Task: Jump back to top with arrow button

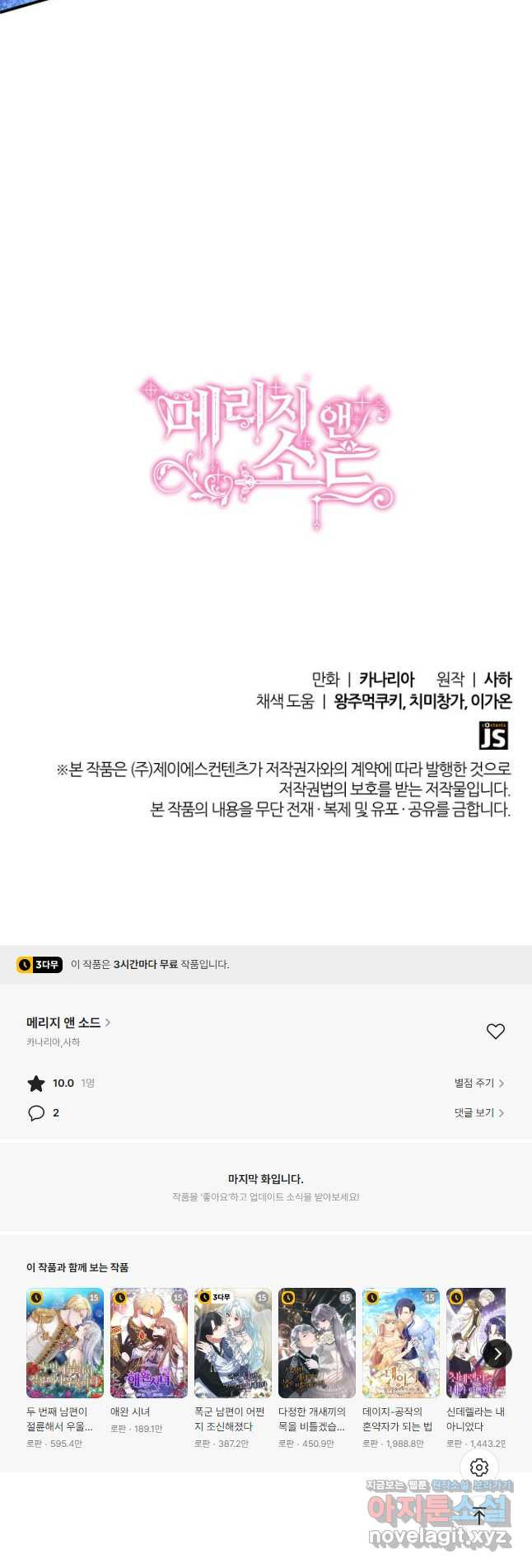Action: [479, 1516]
